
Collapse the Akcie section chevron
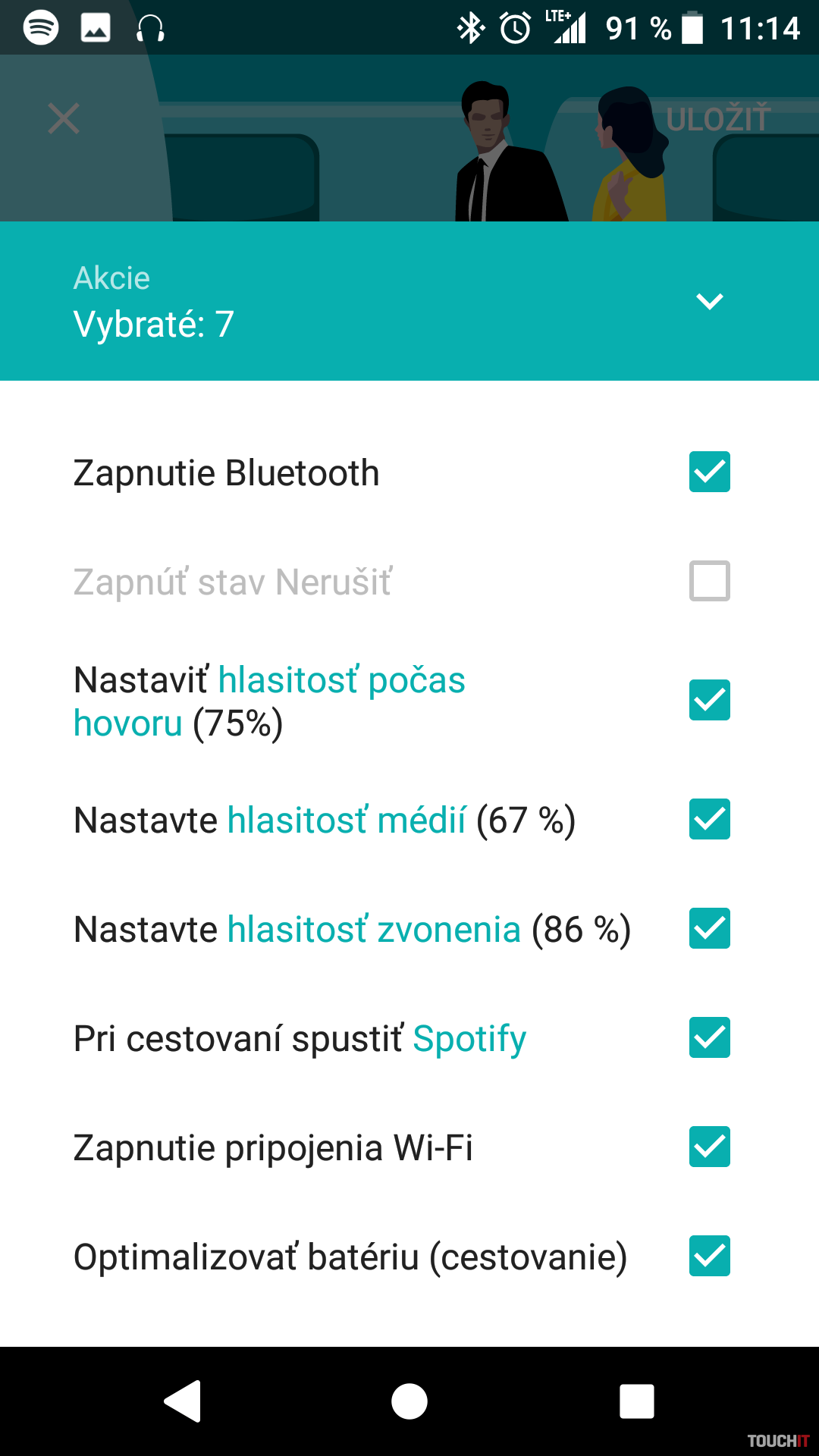point(710,302)
